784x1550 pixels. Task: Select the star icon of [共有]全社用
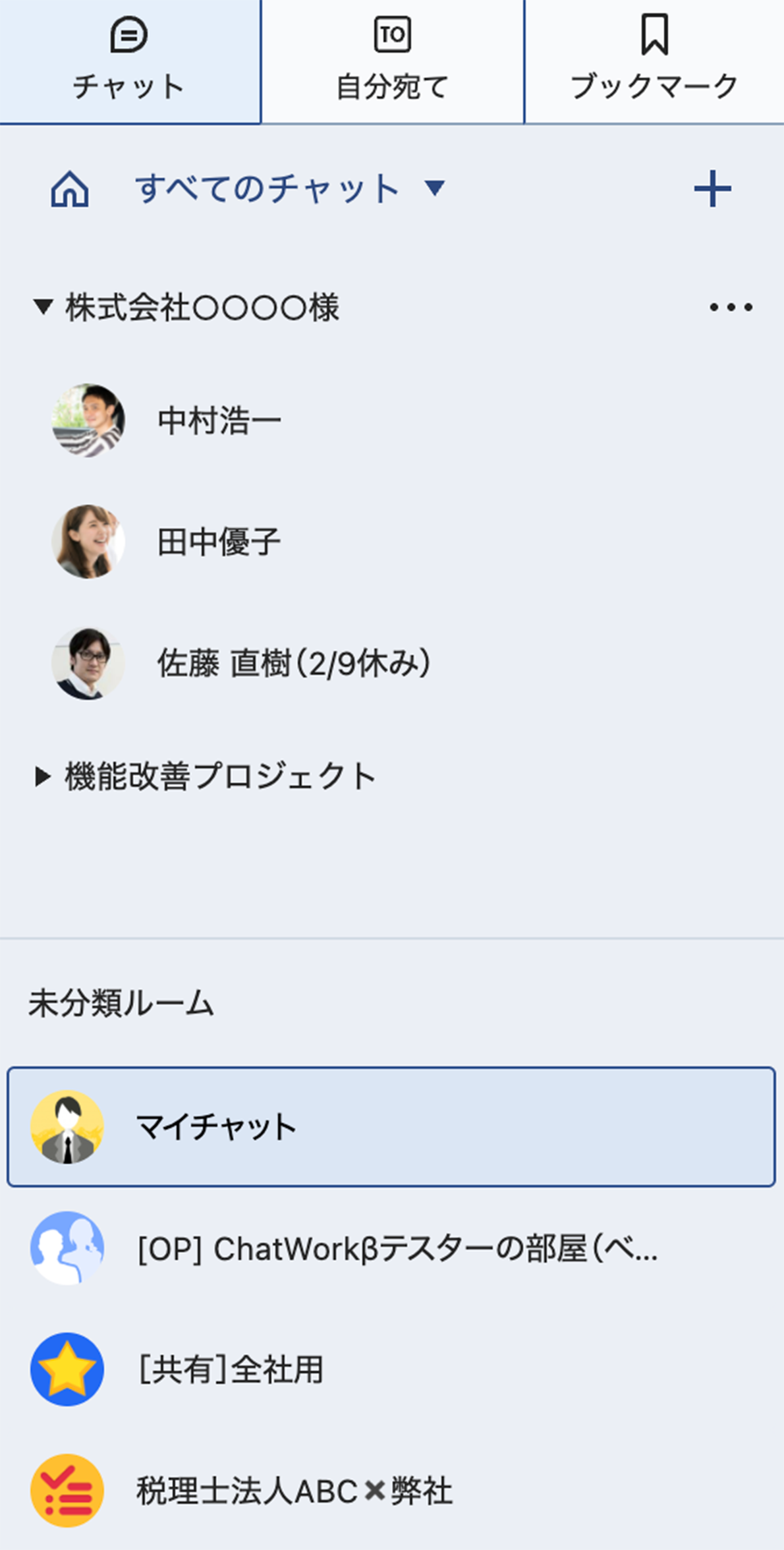pyautogui.click(x=67, y=1369)
